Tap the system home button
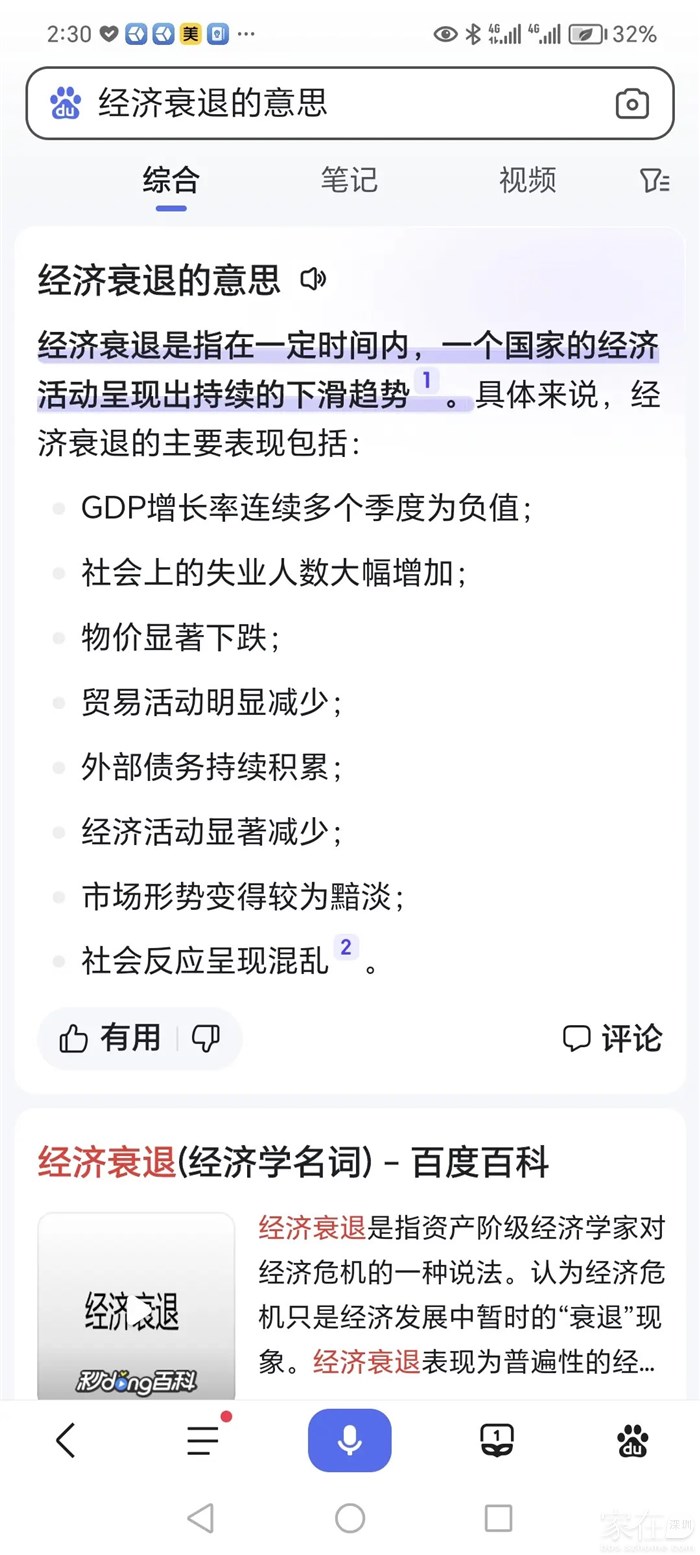The width and height of the screenshot is (700, 1555). coord(350,1518)
